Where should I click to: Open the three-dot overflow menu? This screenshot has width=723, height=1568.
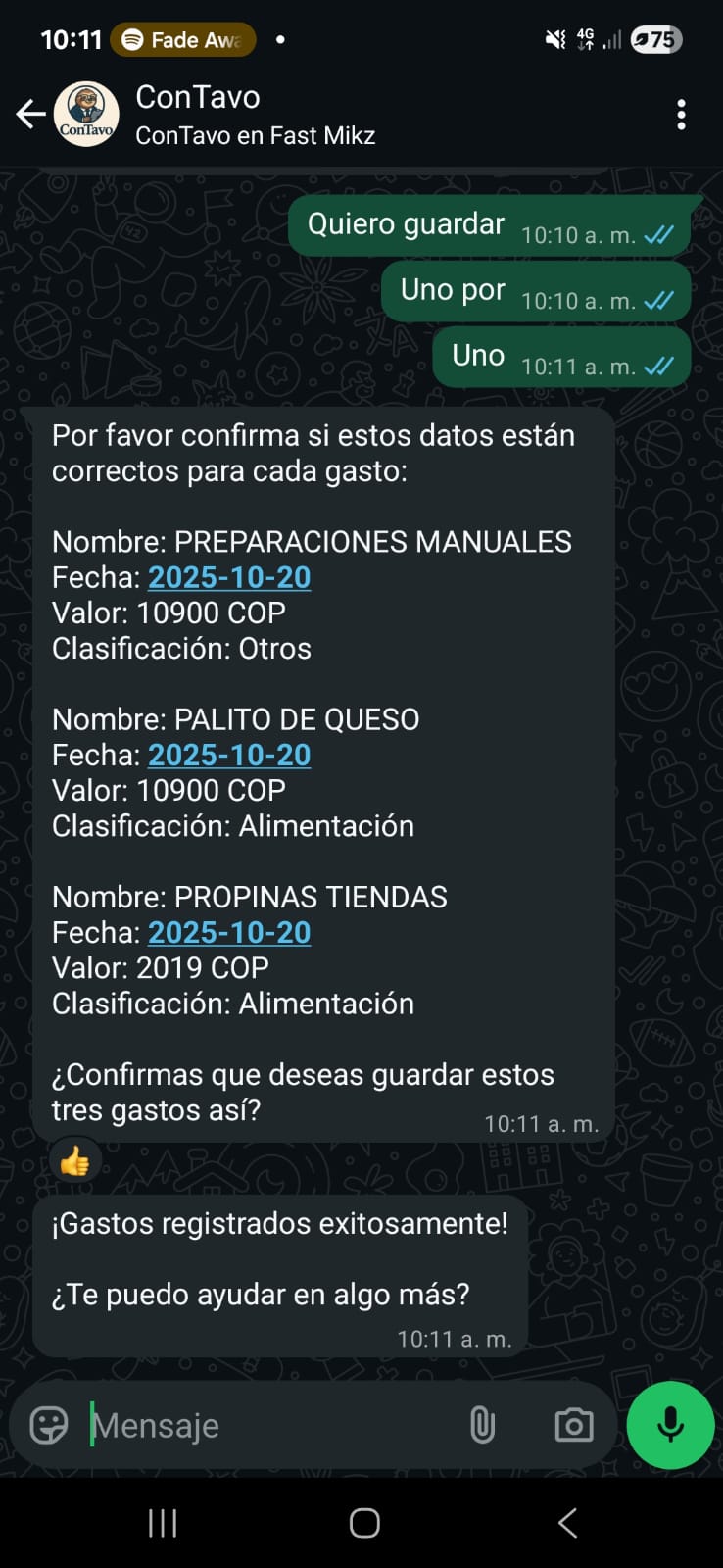[681, 115]
